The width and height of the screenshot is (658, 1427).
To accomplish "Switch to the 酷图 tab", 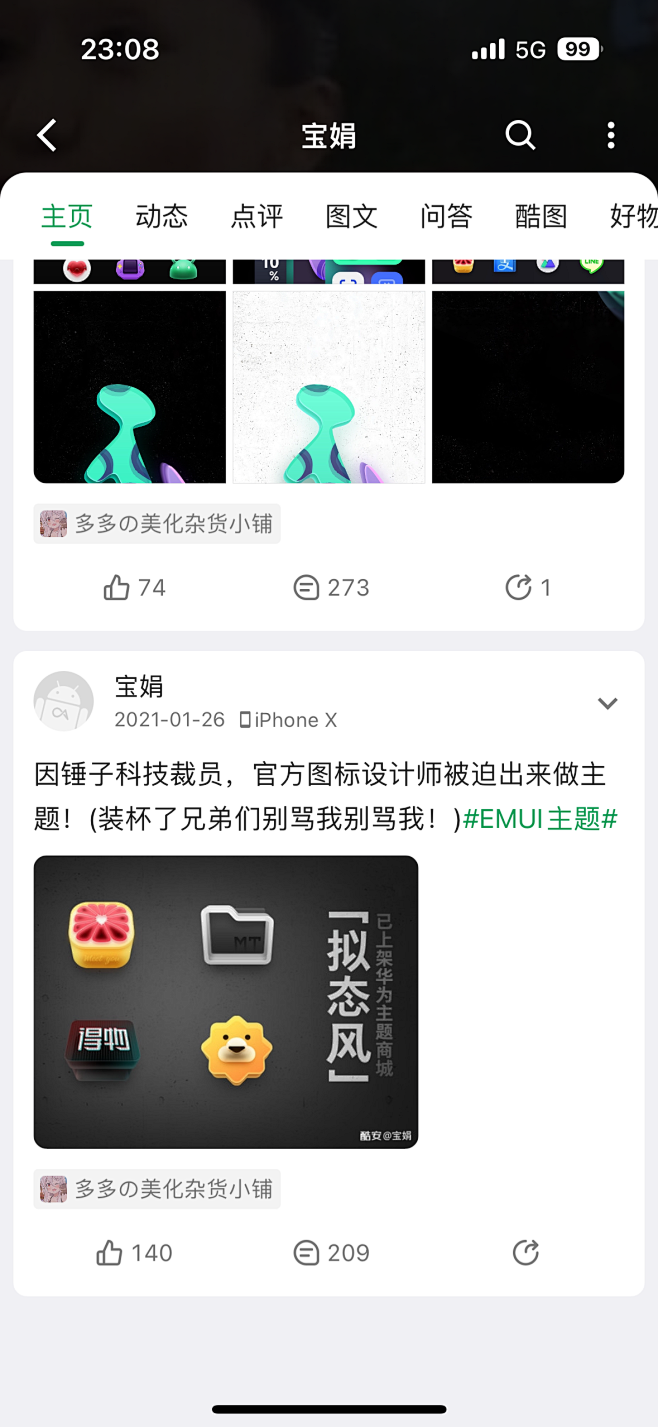I will tap(541, 216).
